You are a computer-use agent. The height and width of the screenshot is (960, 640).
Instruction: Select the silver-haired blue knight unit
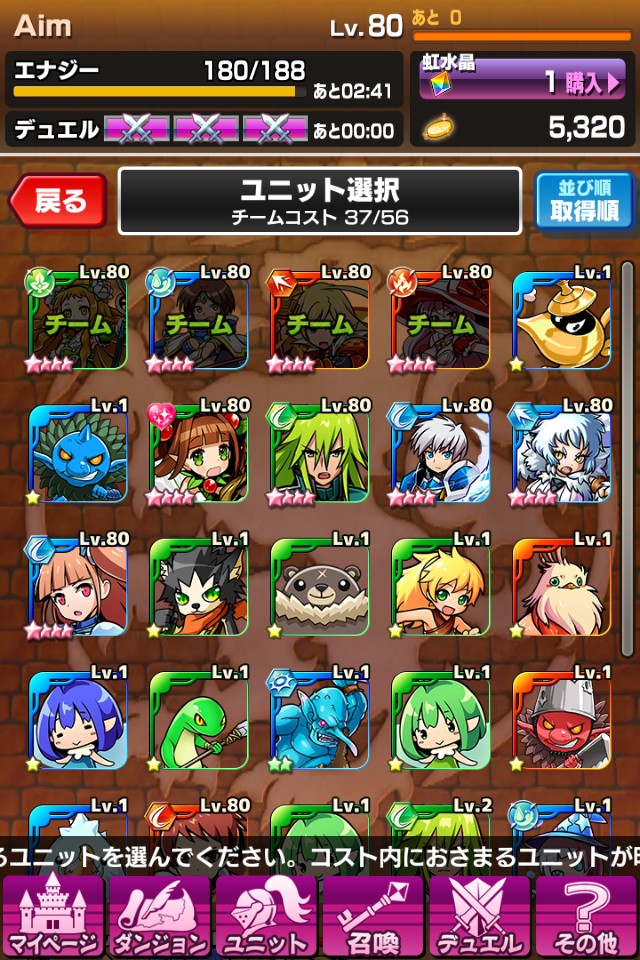[x=441, y=453]
